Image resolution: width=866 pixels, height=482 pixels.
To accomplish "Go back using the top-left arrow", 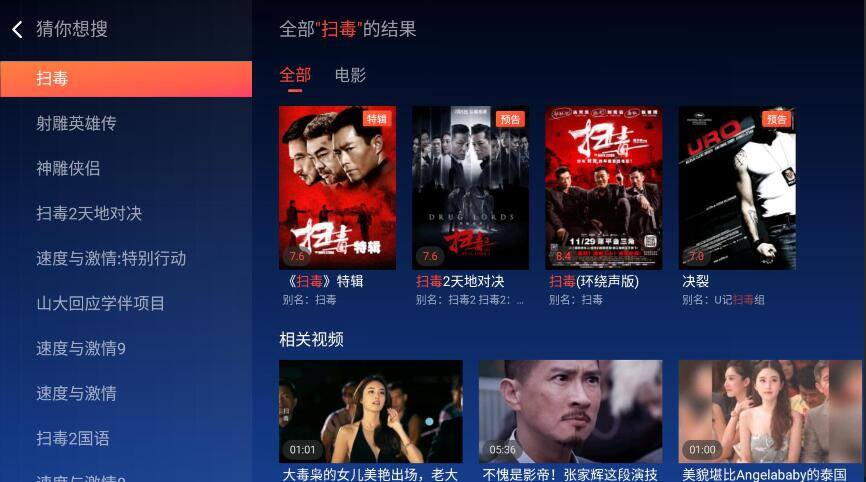I will [x=17, y=29].
